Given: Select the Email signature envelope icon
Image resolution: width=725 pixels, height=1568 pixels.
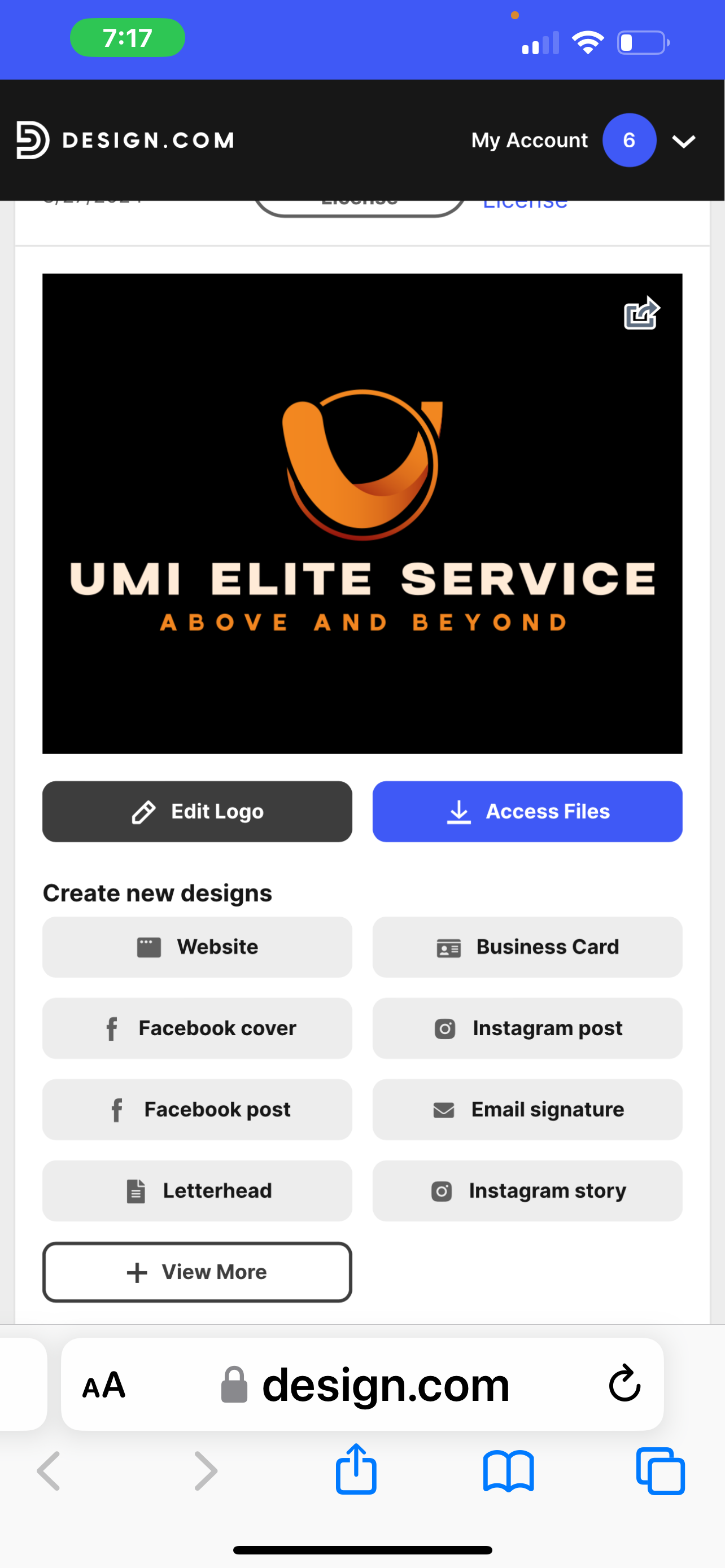Looking at the screenshot, I should pyautogui.click(x=443, y=1109).
